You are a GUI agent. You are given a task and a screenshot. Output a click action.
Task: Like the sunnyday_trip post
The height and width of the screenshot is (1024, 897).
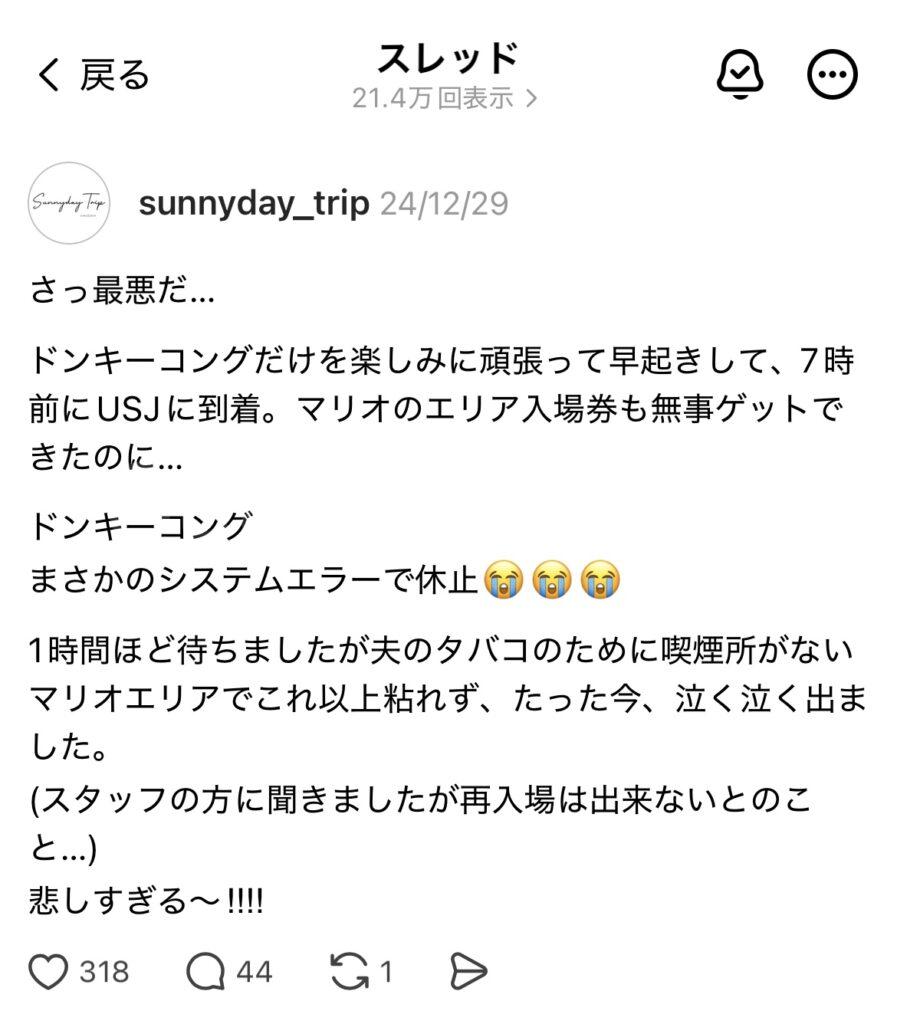49,971
